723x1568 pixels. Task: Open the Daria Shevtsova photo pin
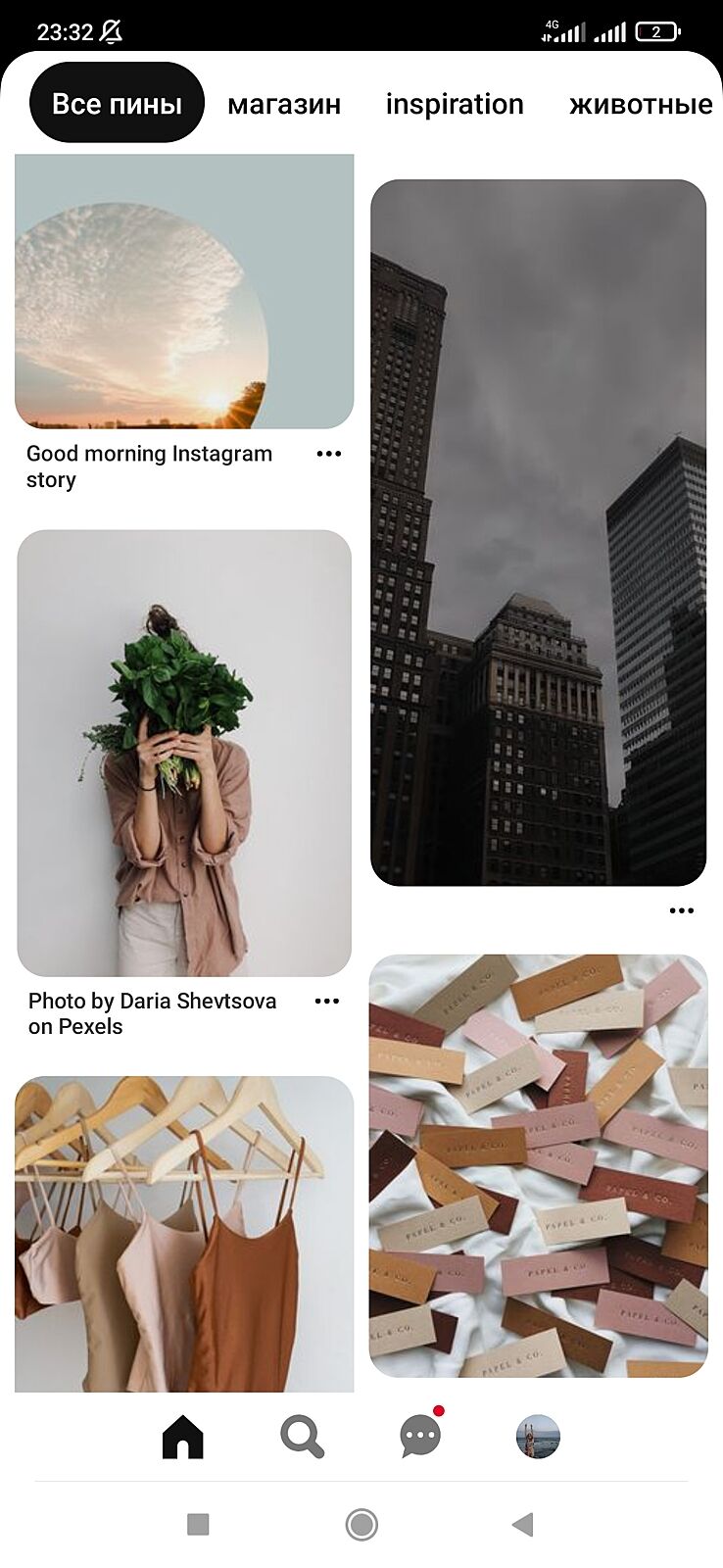tap(184, 753)
